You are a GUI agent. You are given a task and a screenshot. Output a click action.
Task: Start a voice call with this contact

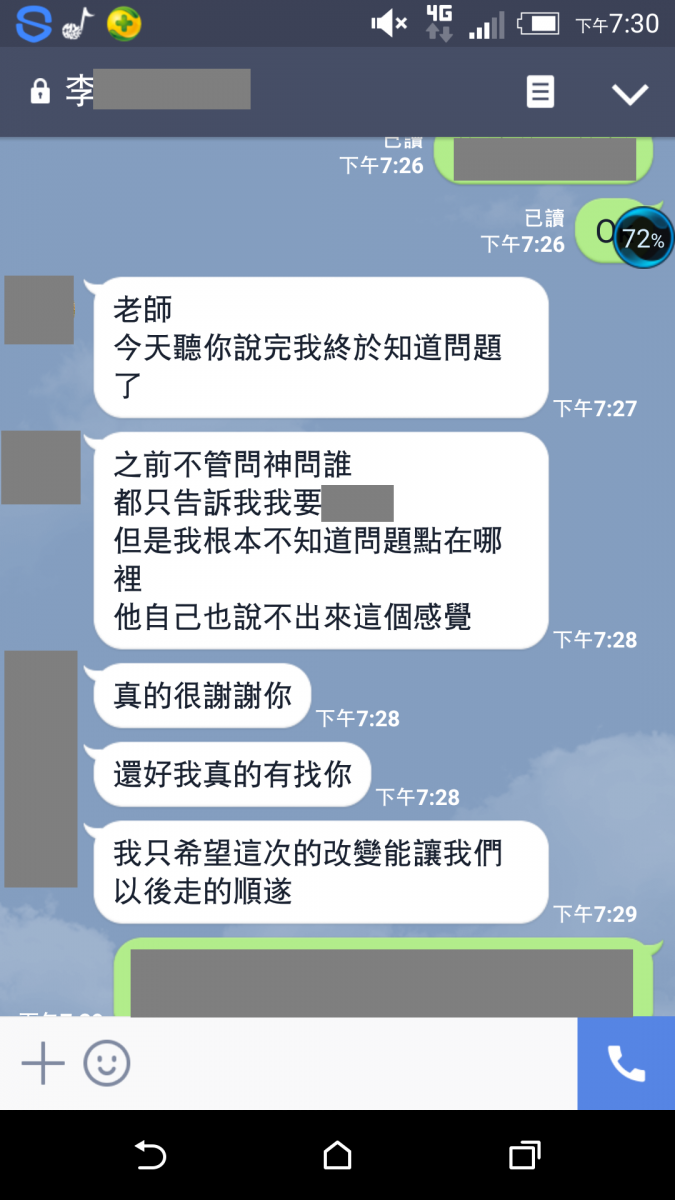(626, 1063)
